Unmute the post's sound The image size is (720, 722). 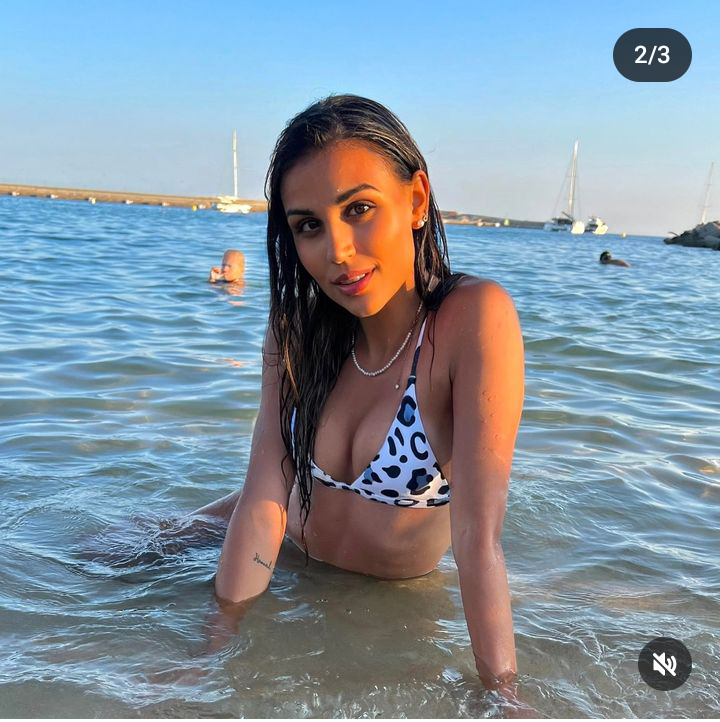click(x=664, y=664)
